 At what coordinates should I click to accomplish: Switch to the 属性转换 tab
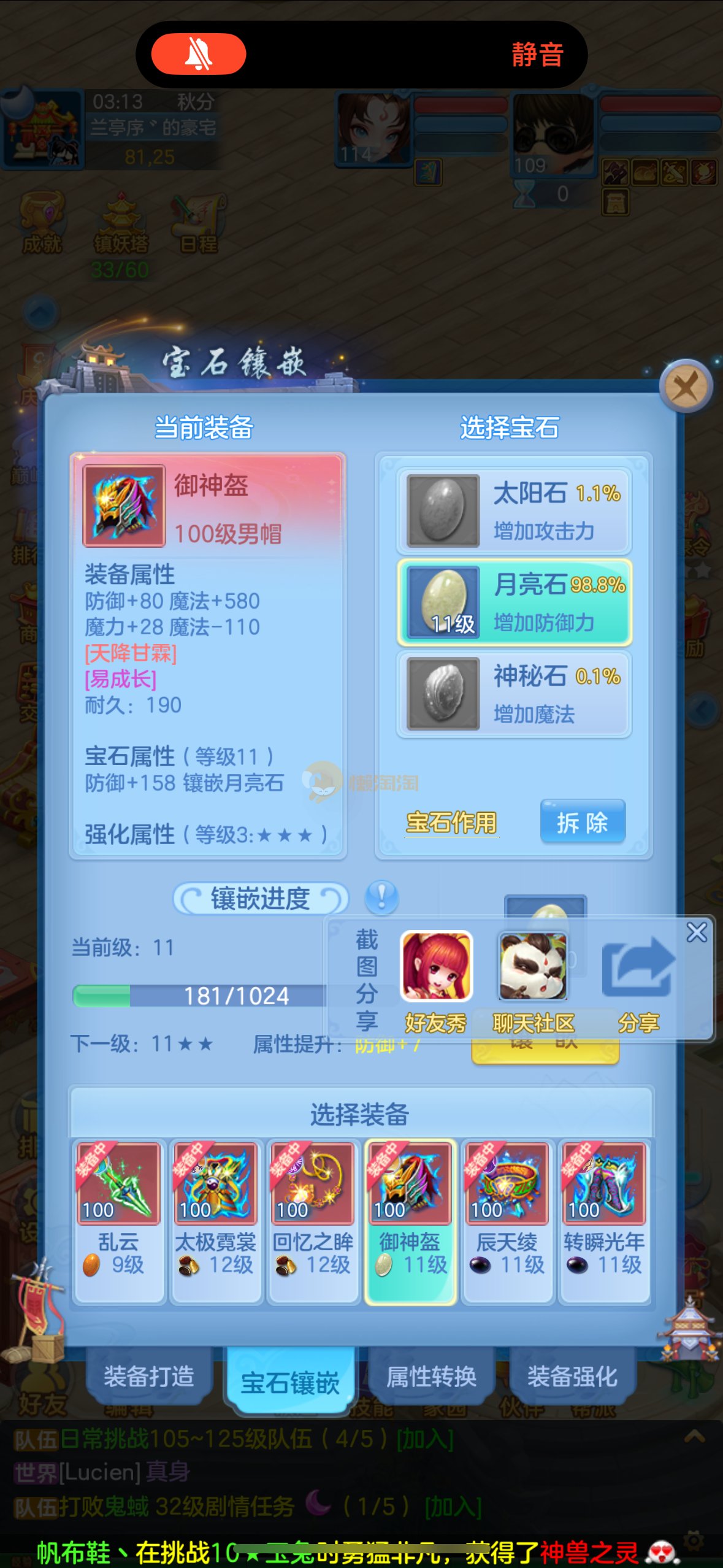pos(431,1377)
